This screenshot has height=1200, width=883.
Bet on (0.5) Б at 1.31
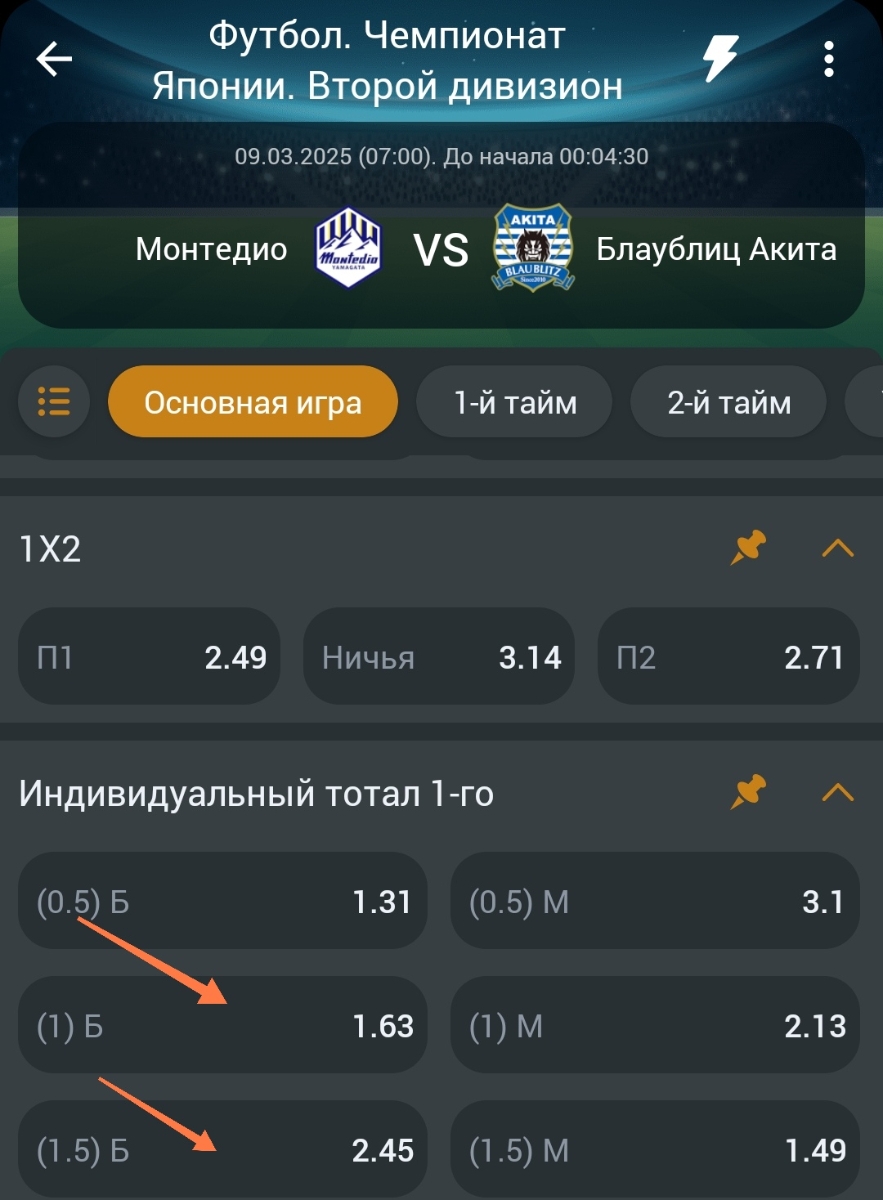pyautogui.click(x=222, y=902)
